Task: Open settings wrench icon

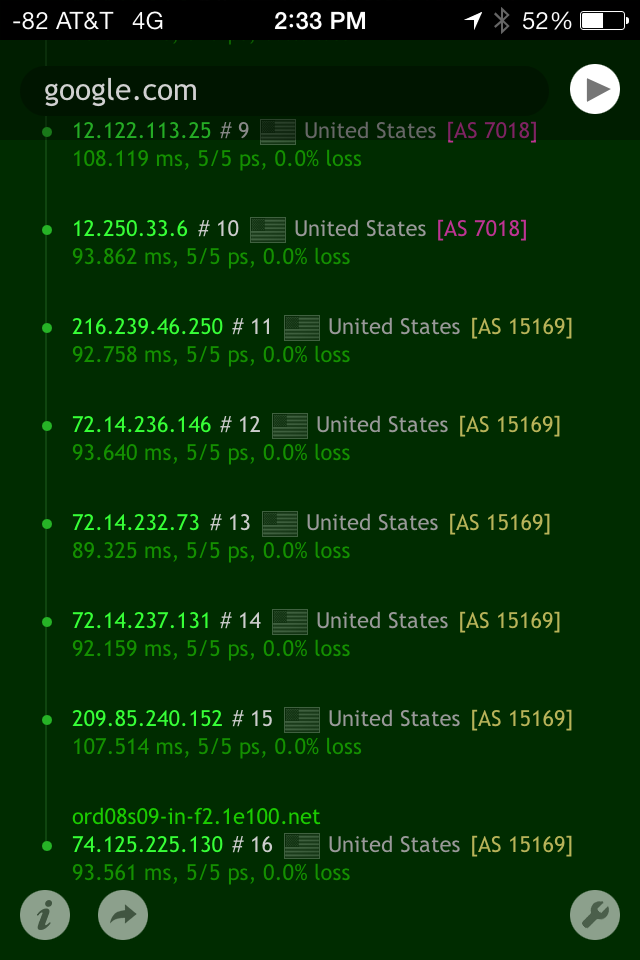Action: pos(595,915)
